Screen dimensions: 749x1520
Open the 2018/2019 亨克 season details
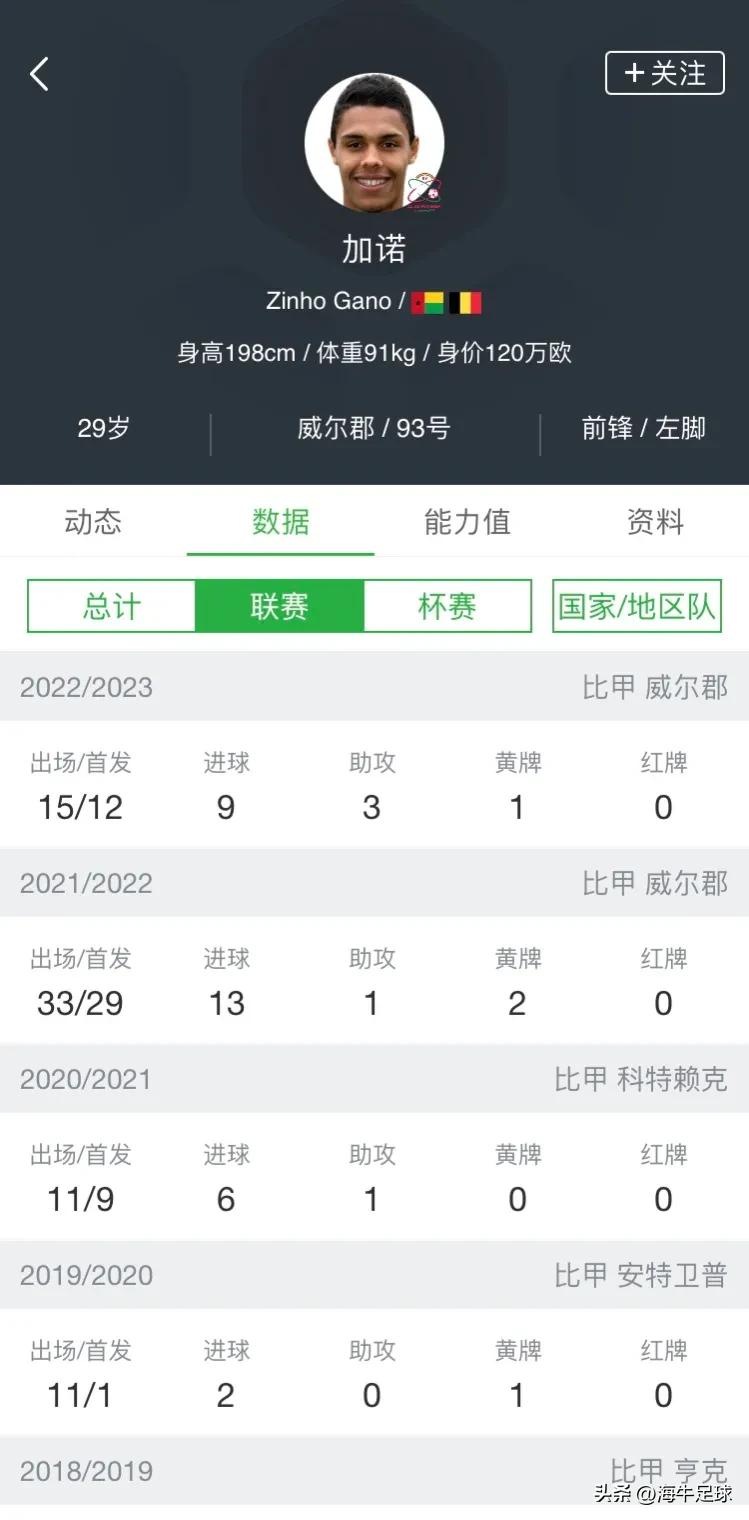(374, 1471)
